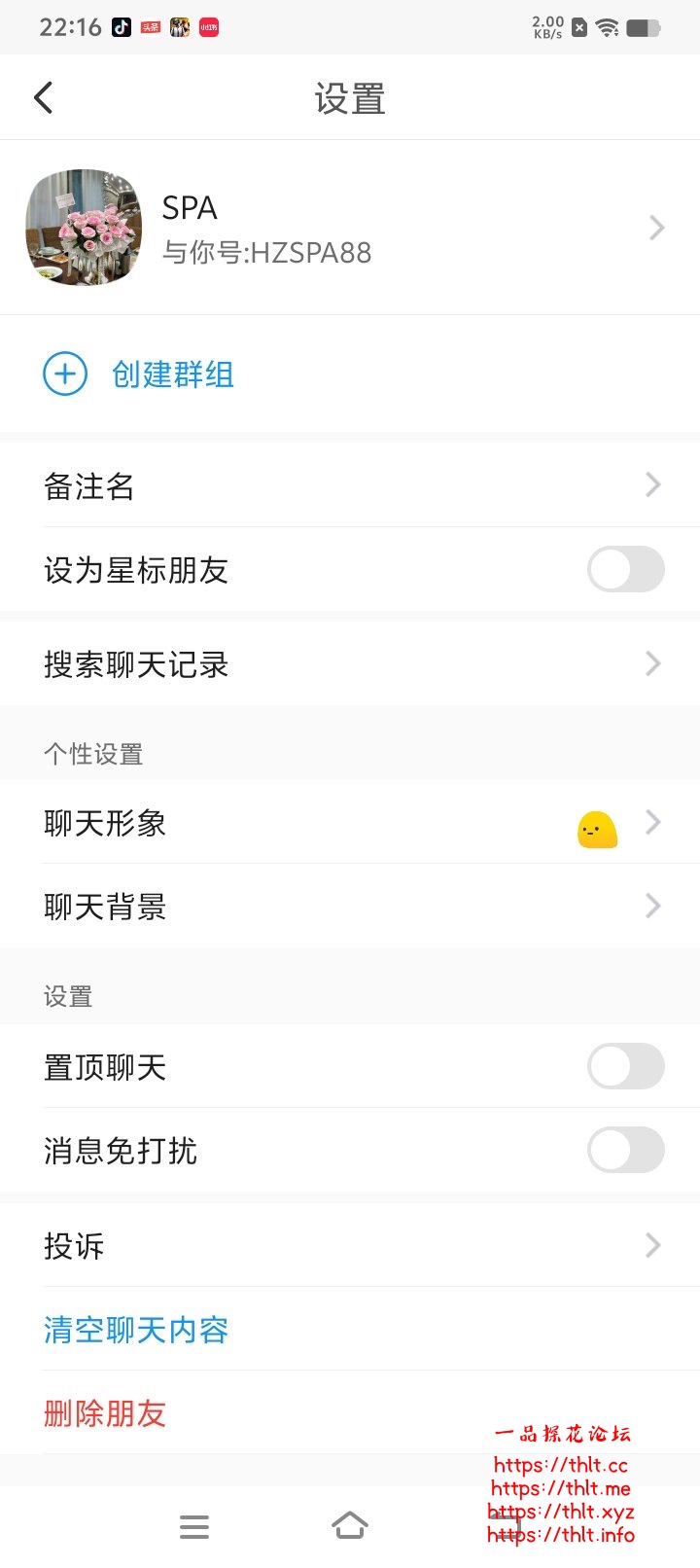Enable the 设为星标朋友 switch
700x1568 pixels.
click(x=625, y=569)
